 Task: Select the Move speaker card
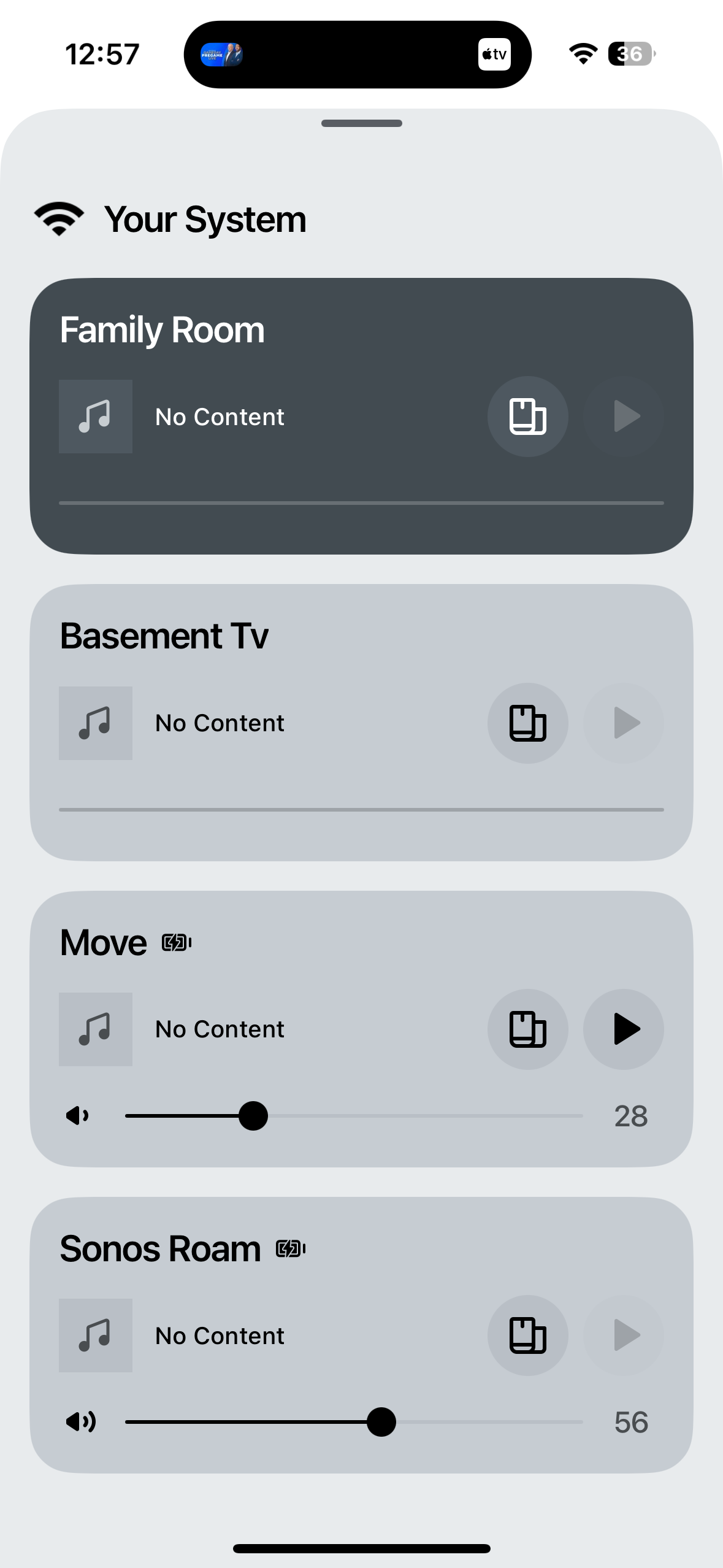(x=361, y=1029)
